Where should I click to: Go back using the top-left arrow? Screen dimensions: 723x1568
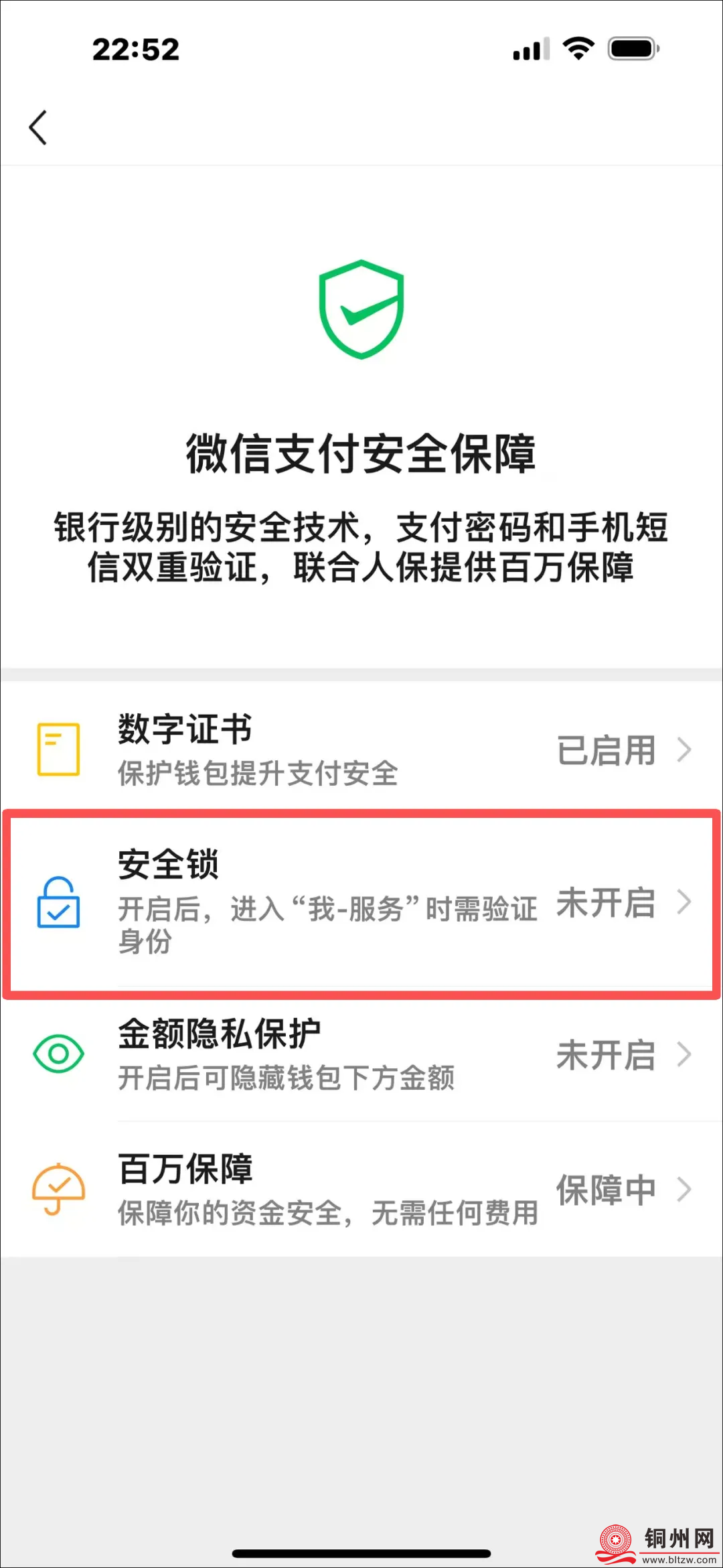[x=38, y=127]
